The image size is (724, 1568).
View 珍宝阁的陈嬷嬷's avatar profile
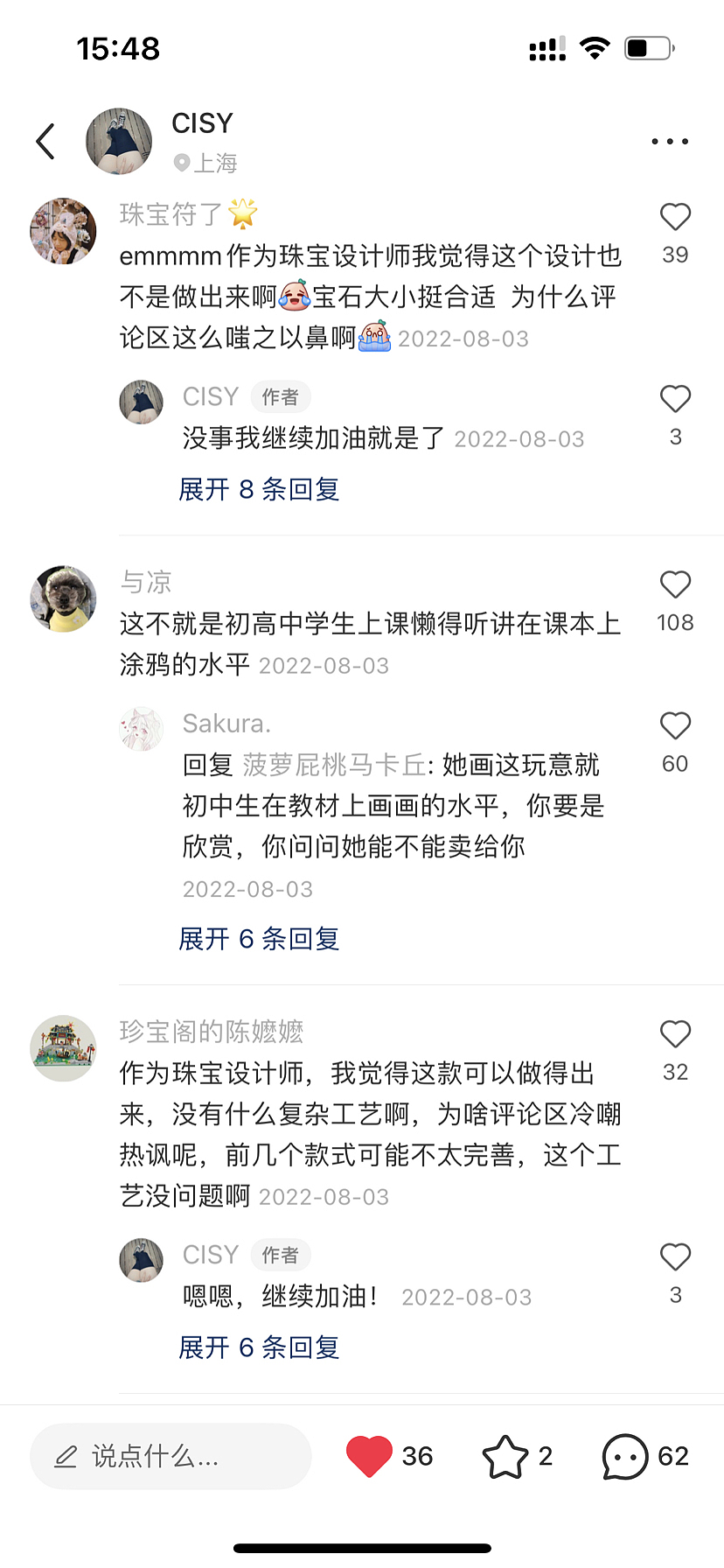coord(64,1048)
